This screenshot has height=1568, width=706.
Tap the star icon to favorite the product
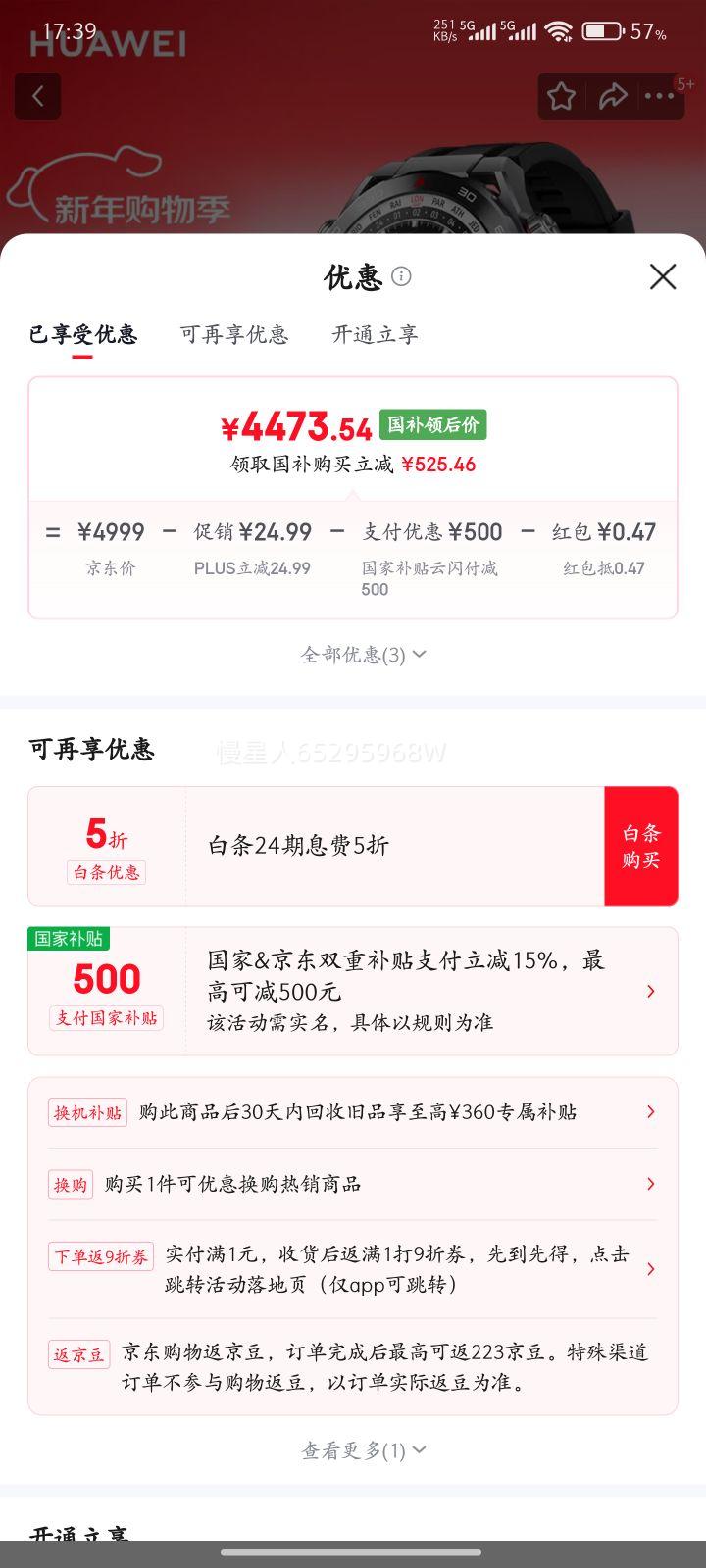[x=561, y=96]
